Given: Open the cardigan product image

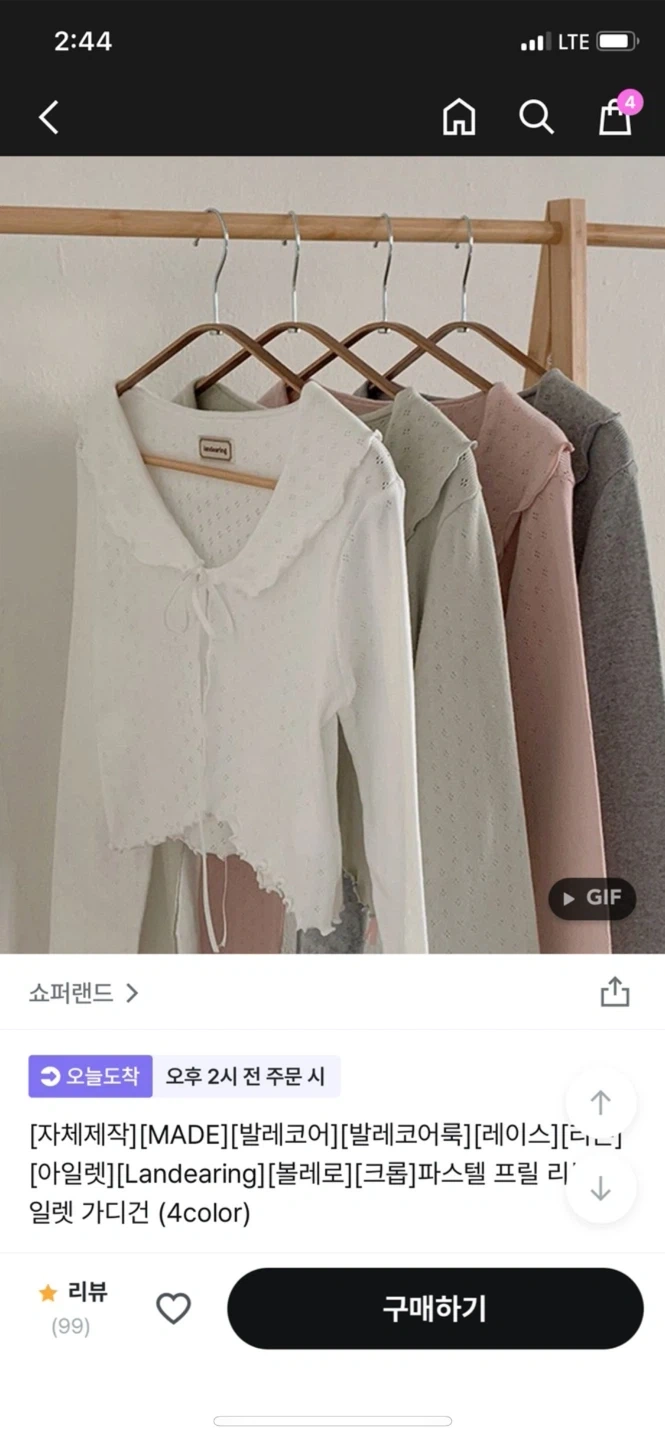Looking at the screenshot, I should coord(332,555).
